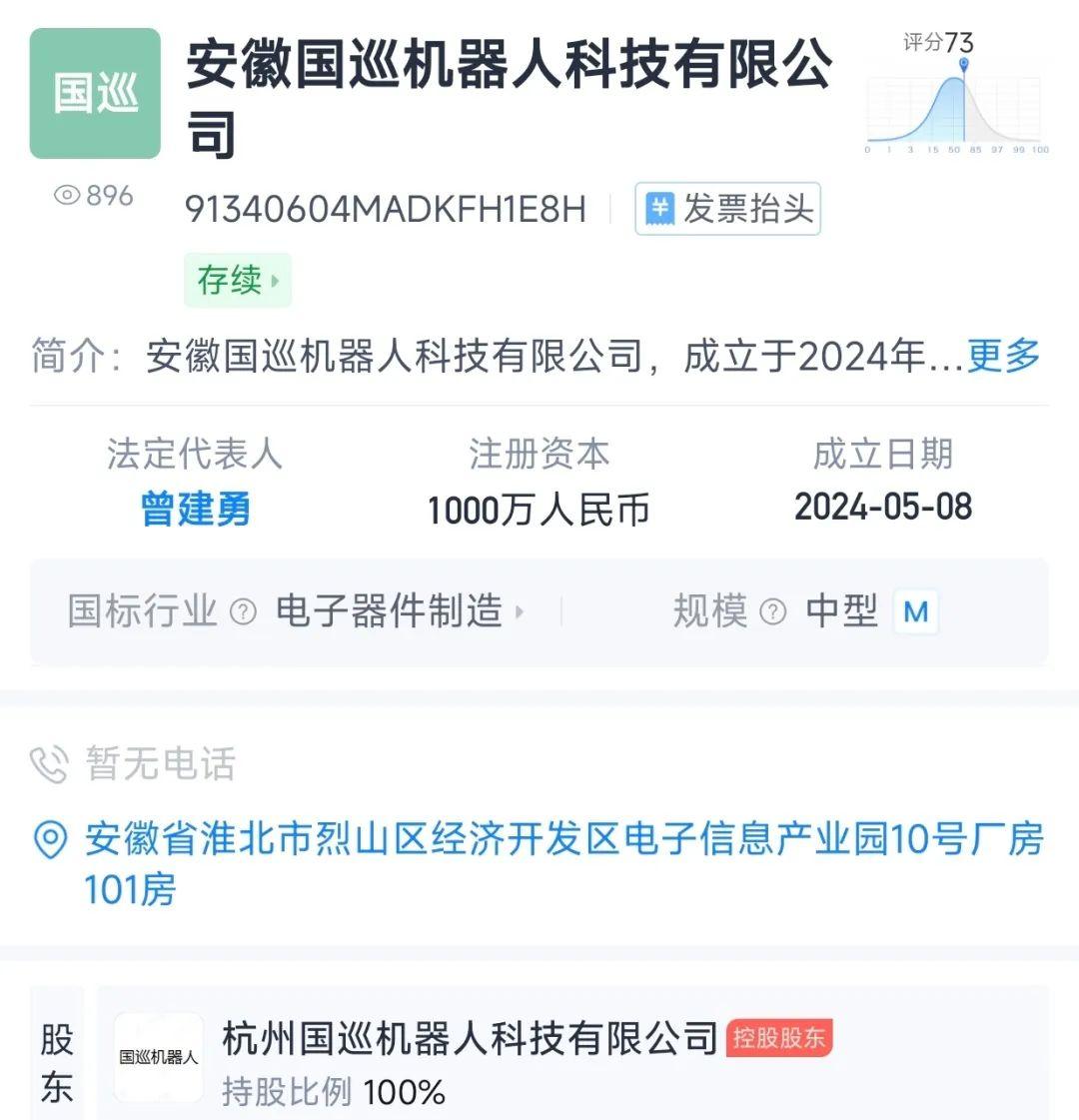The width and height of the screenshot is (1079, 1120).
Task: Open the company address on the map
Action: pos(562,861)
